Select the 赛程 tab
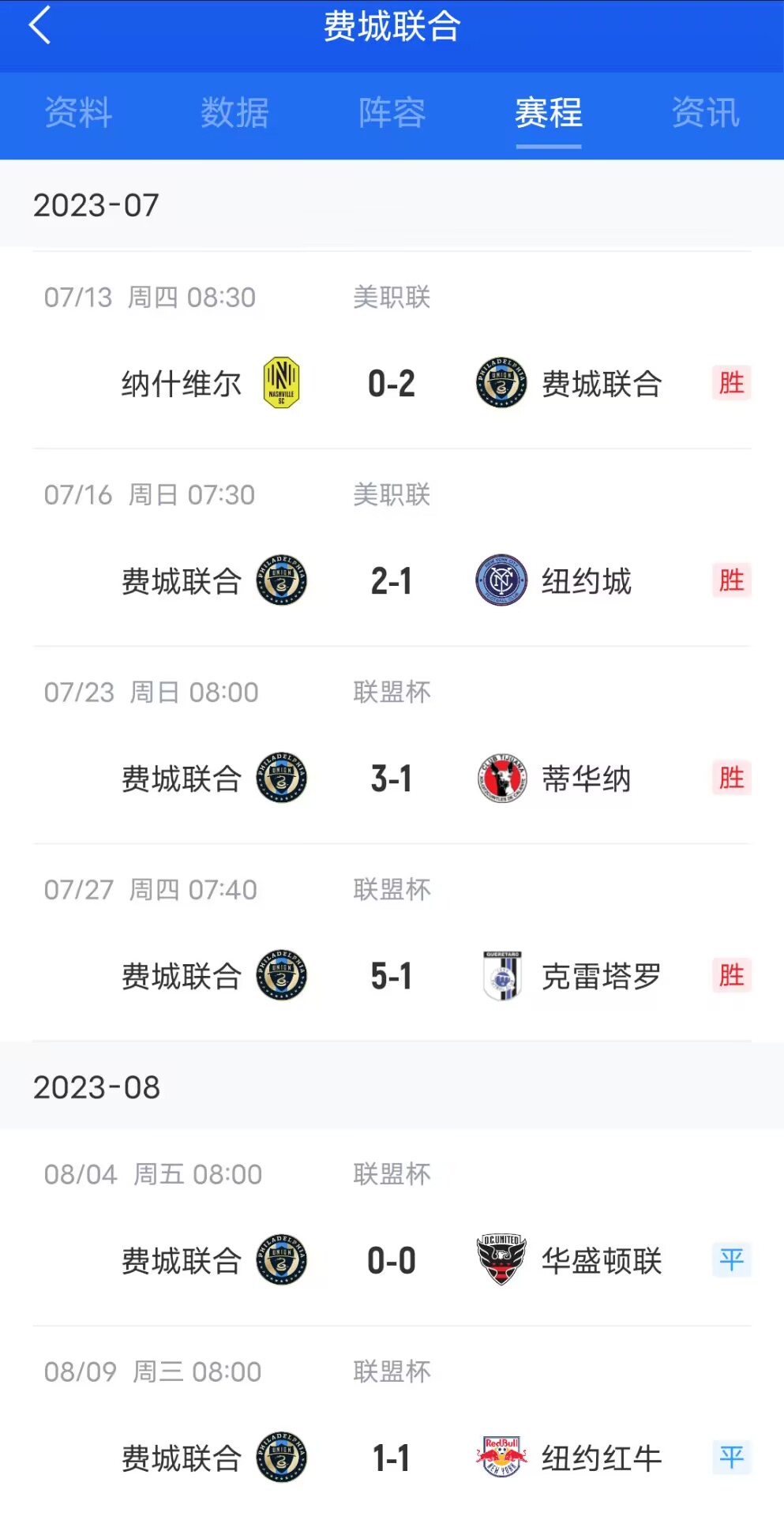 point(549,113)
